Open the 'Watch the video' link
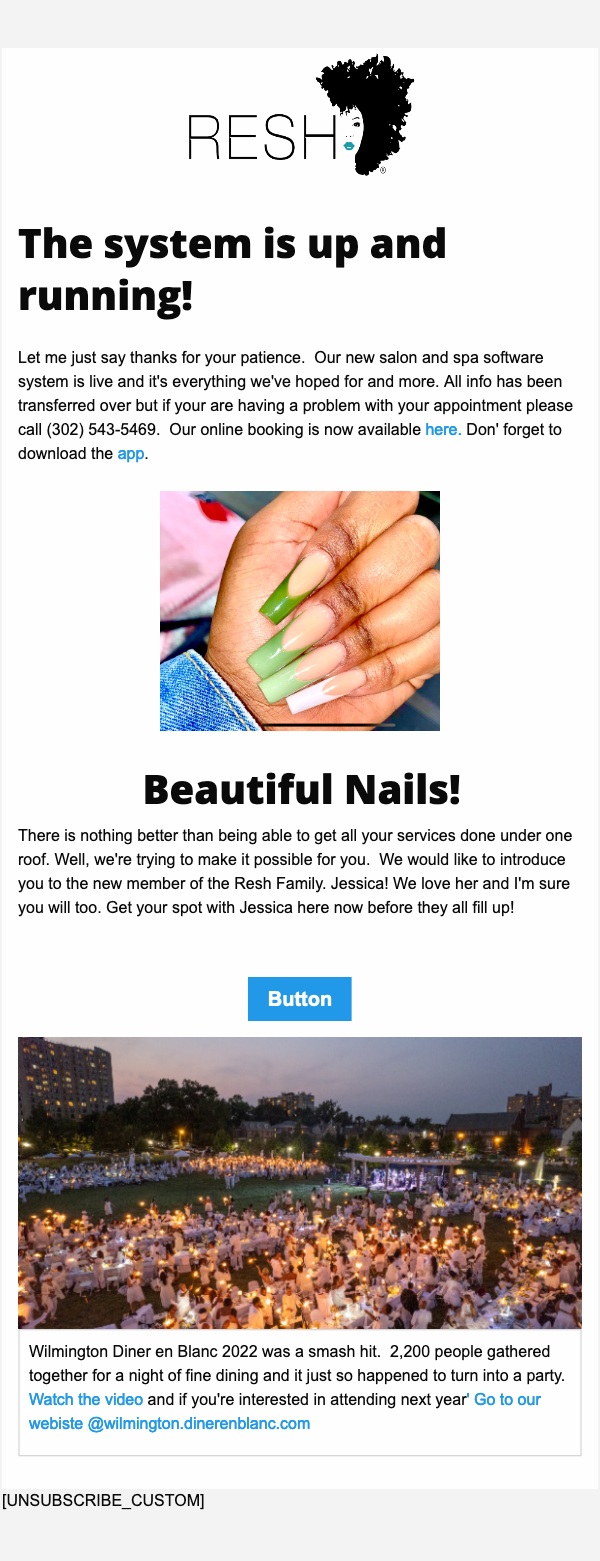 (86, 1400)
